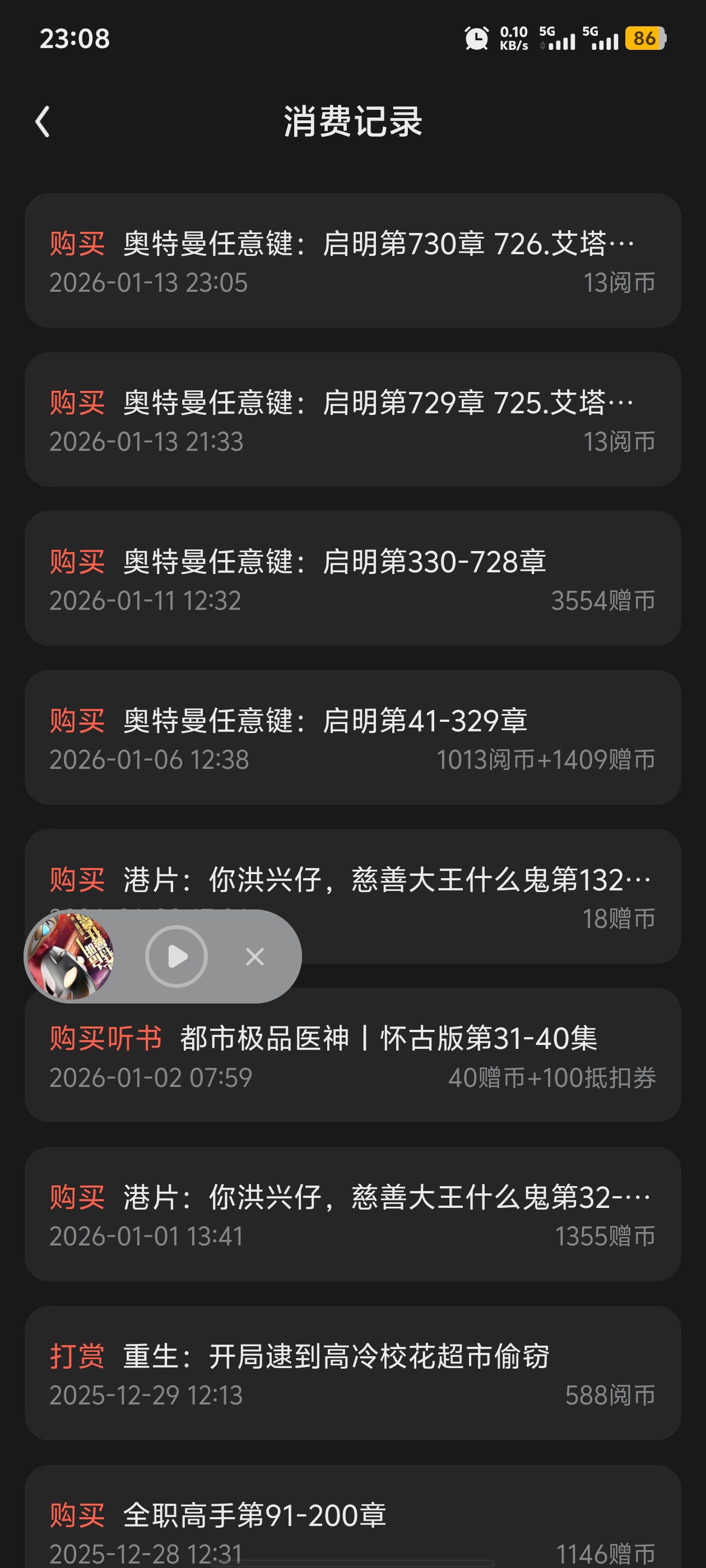Go back from the 消费记录 page

[x=43, y=122]
